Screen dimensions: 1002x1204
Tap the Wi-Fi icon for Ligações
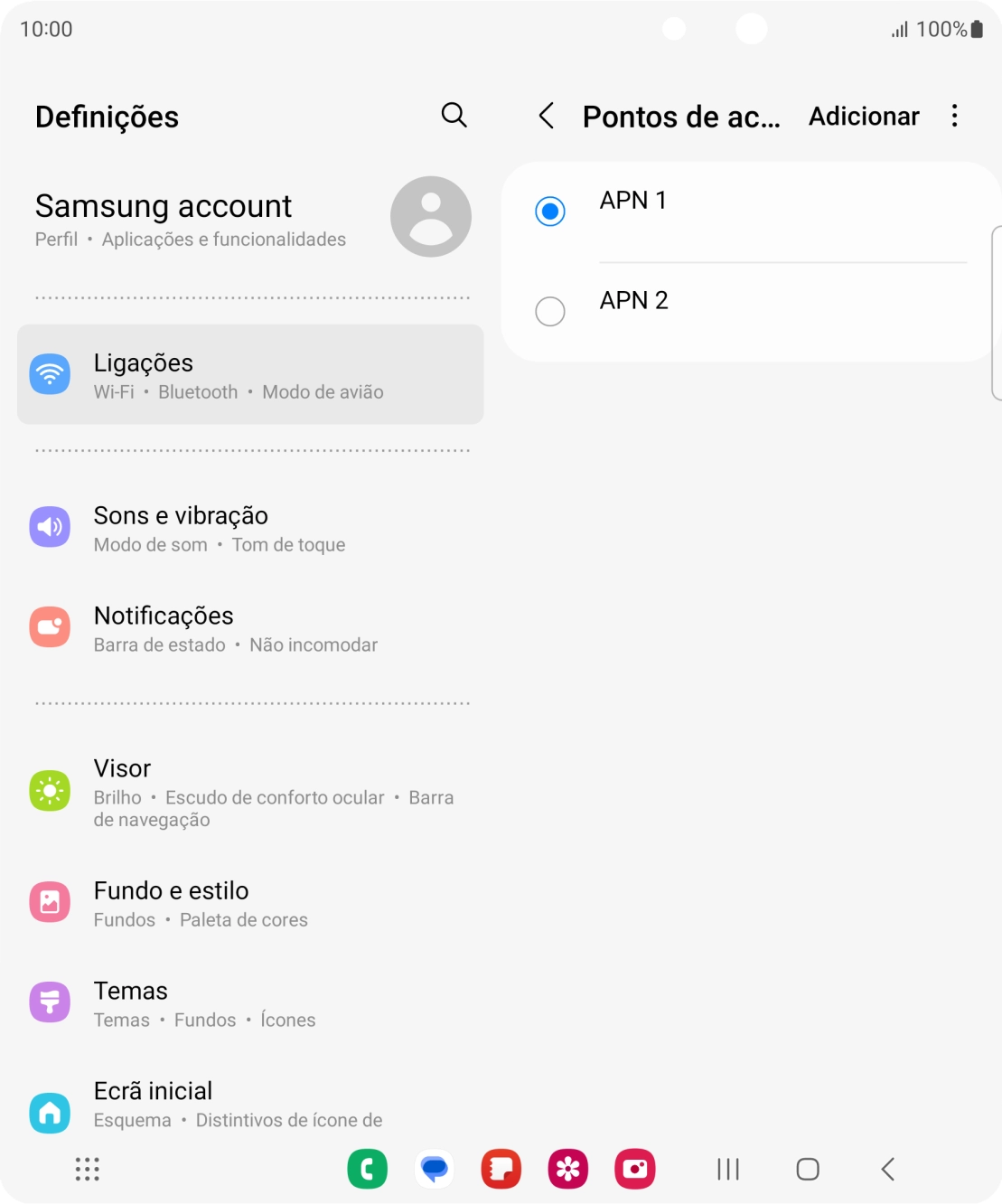pyautogui.click(x=50, y=373)
